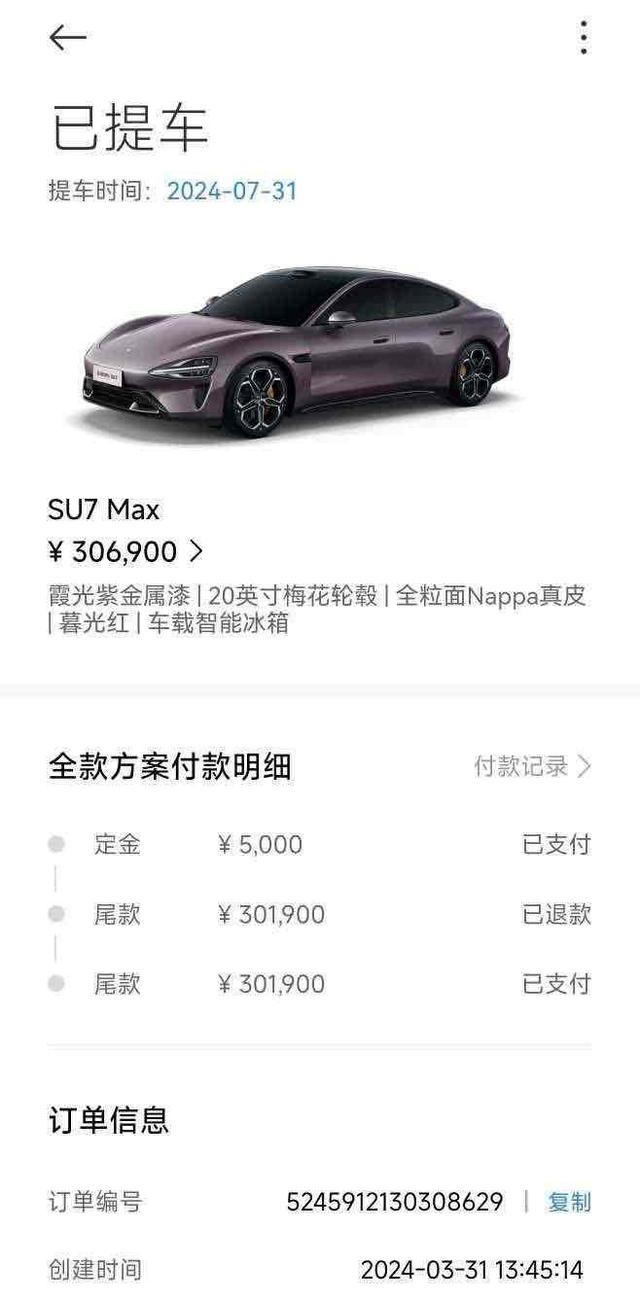Open 付款记录 payment records
The width and height of the screenshot is (640, 1300).
[x=532, y=767]
